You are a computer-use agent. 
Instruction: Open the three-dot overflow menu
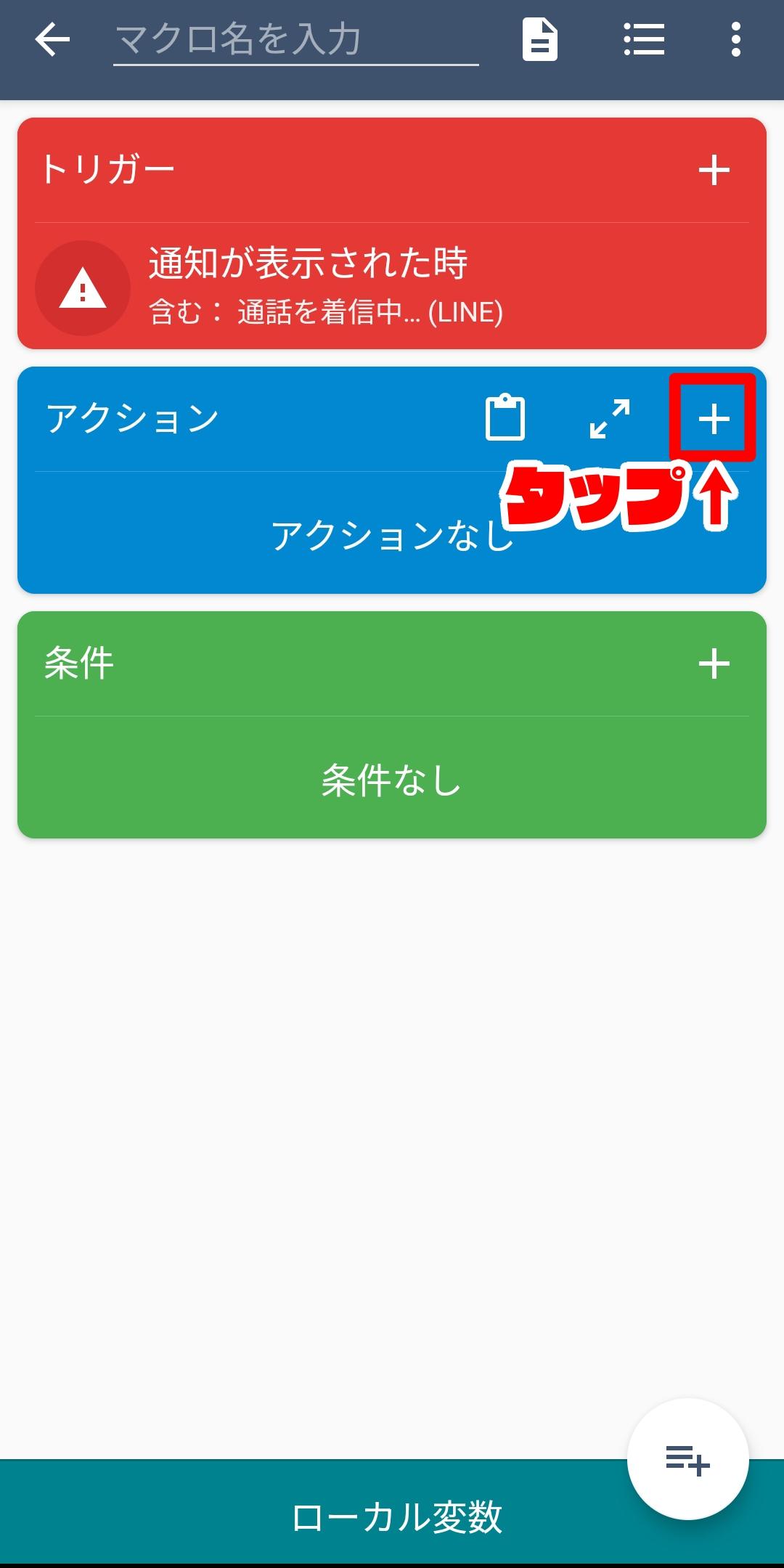coord(736,39)
